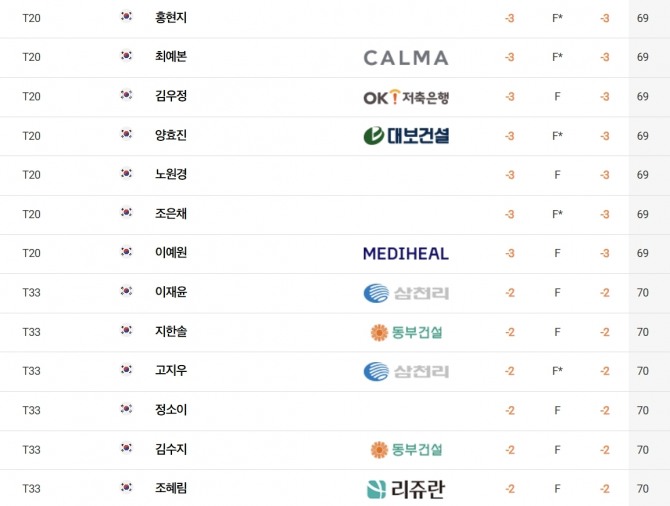Viewport: 670px width, 506px height.
Task: View 김수지's scorecard row
Action: tap(171, 449)
